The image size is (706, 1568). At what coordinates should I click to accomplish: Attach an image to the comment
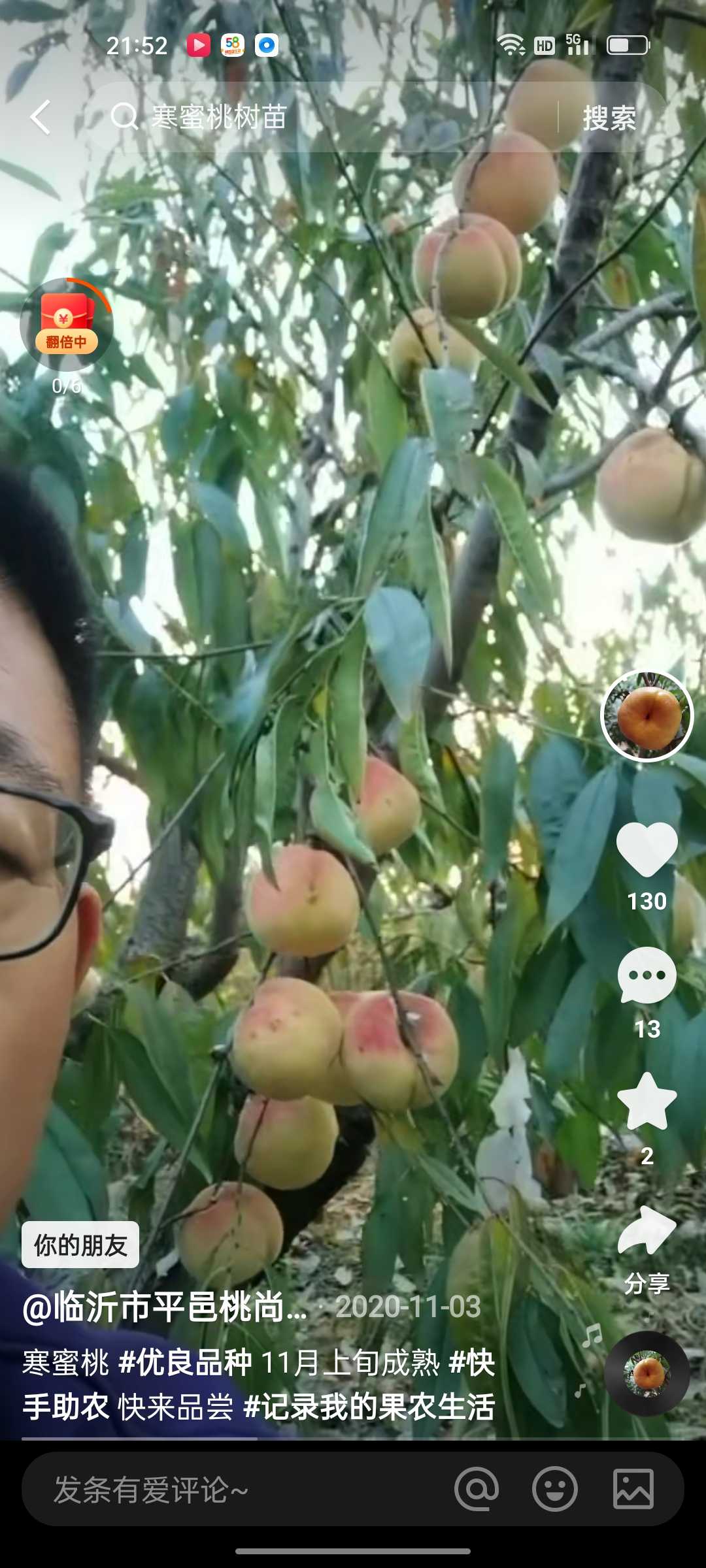tap(633, 1490)
